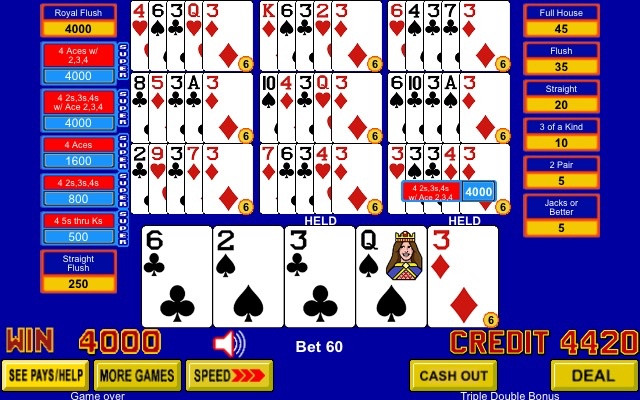Mute the sound with speaker icon
640x400 pixels.
229,344
